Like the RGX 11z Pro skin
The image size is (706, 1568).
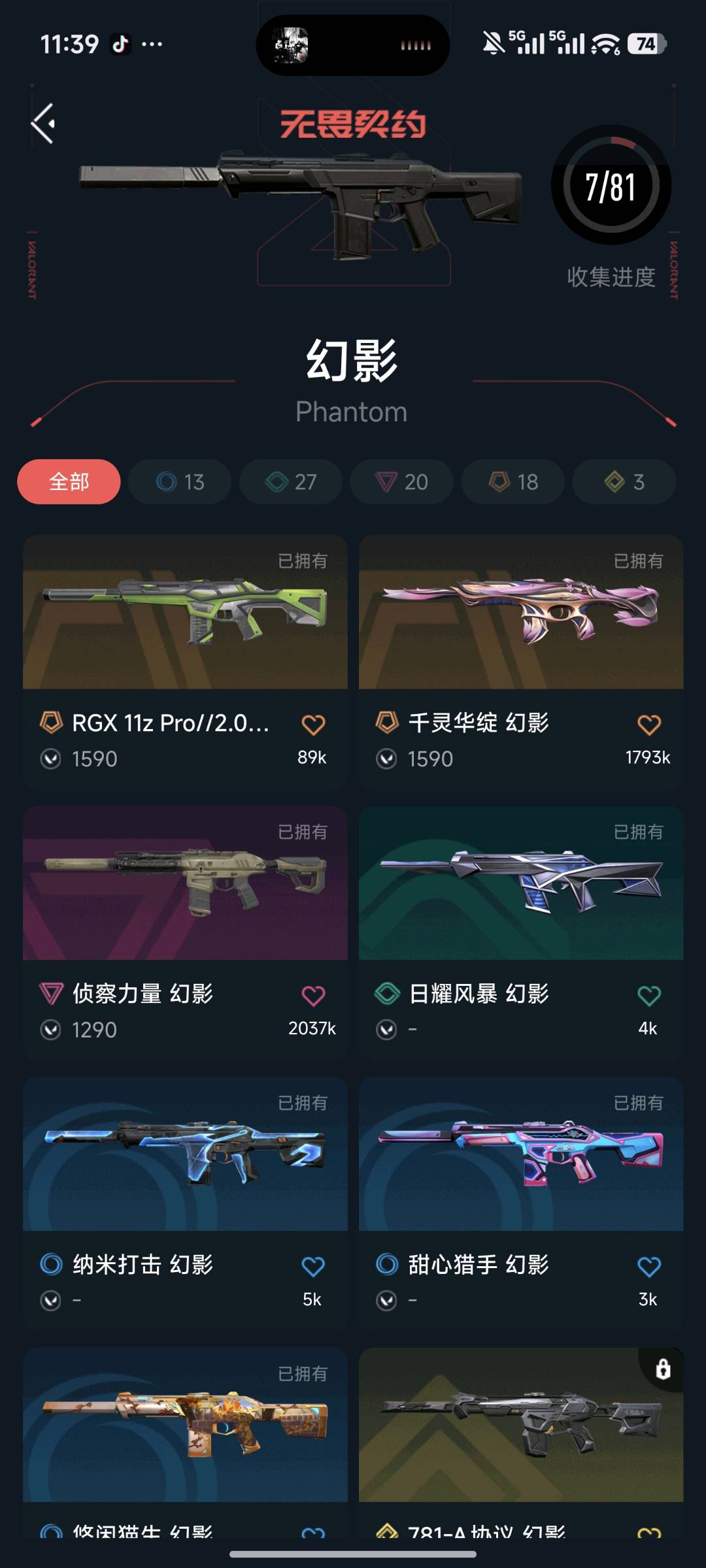pos(313,725)
